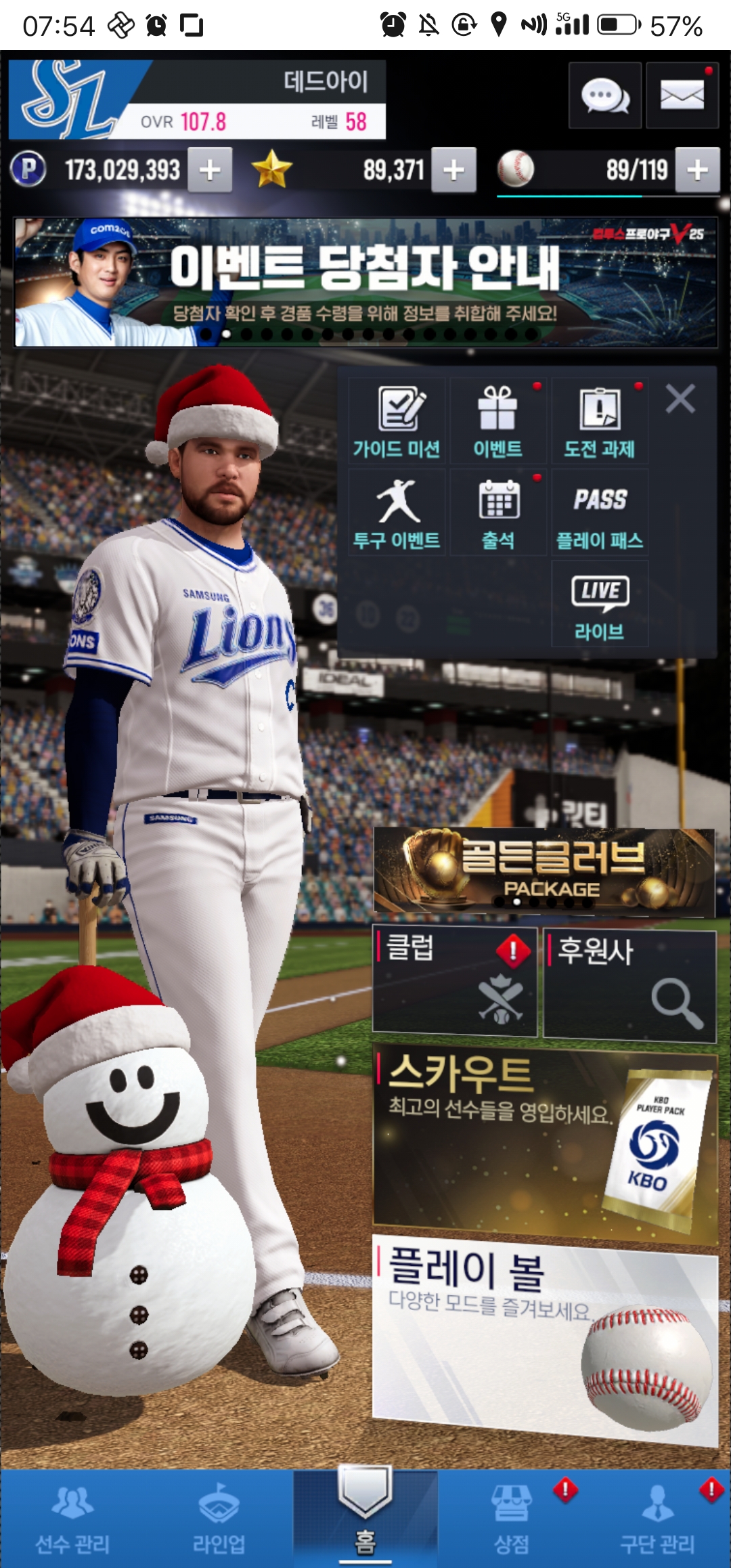Open the 이벤트 당첨자 안내 banner

pos(365,282)
